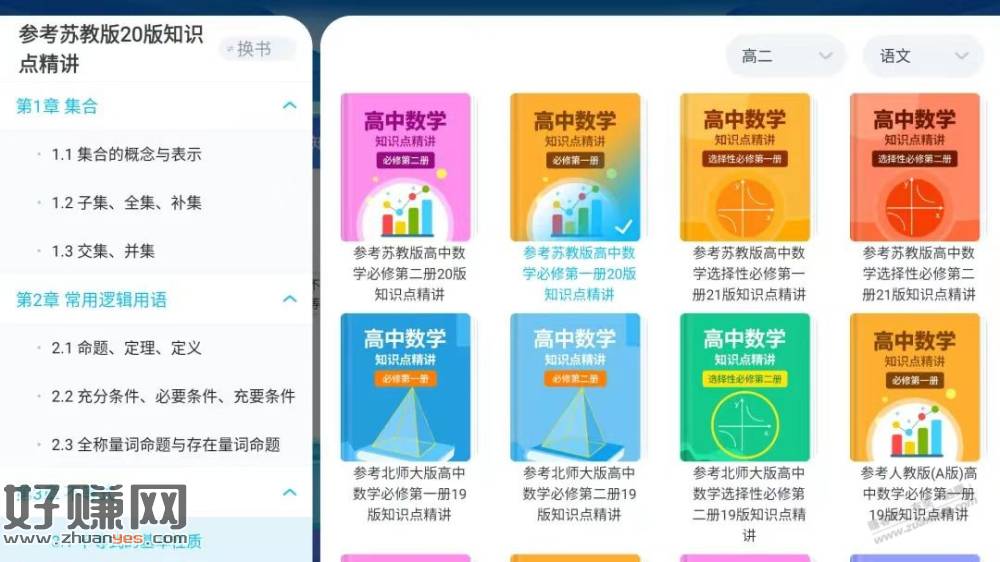Open section 2.2 充分条件、必要条件、充要条件

tap(173, 396)
